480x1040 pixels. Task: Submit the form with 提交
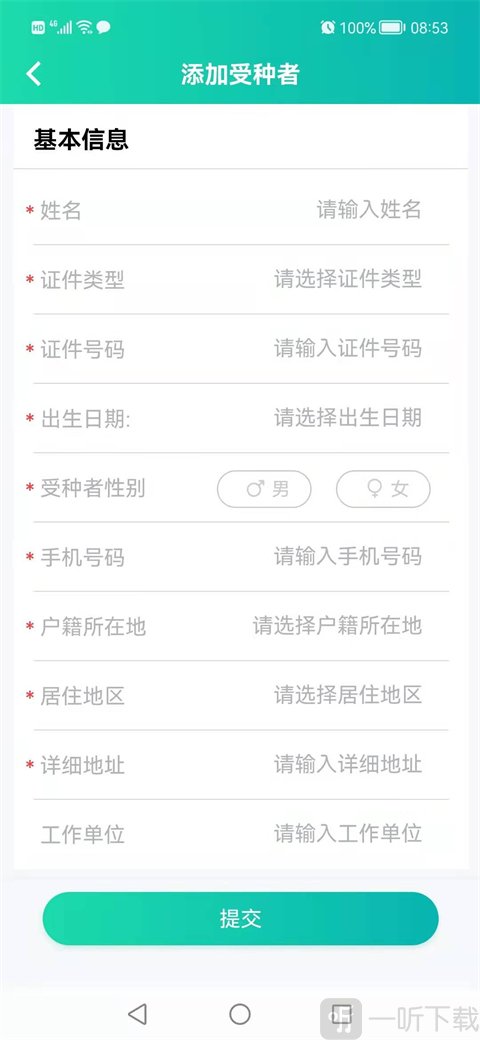coord(240,919)
